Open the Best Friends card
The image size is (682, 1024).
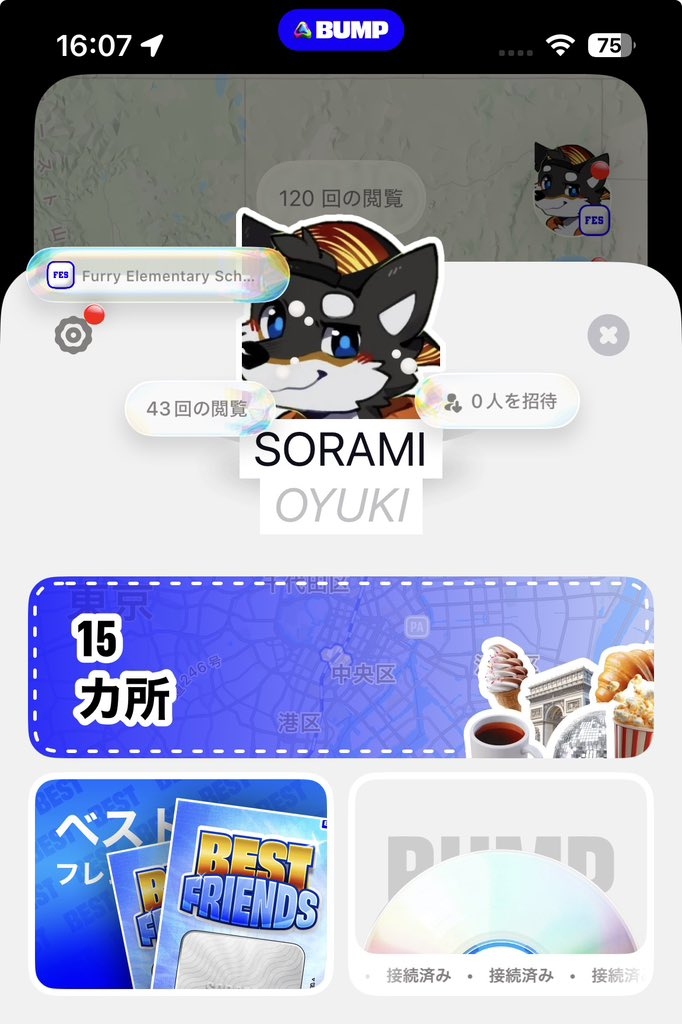pos(181,884)
